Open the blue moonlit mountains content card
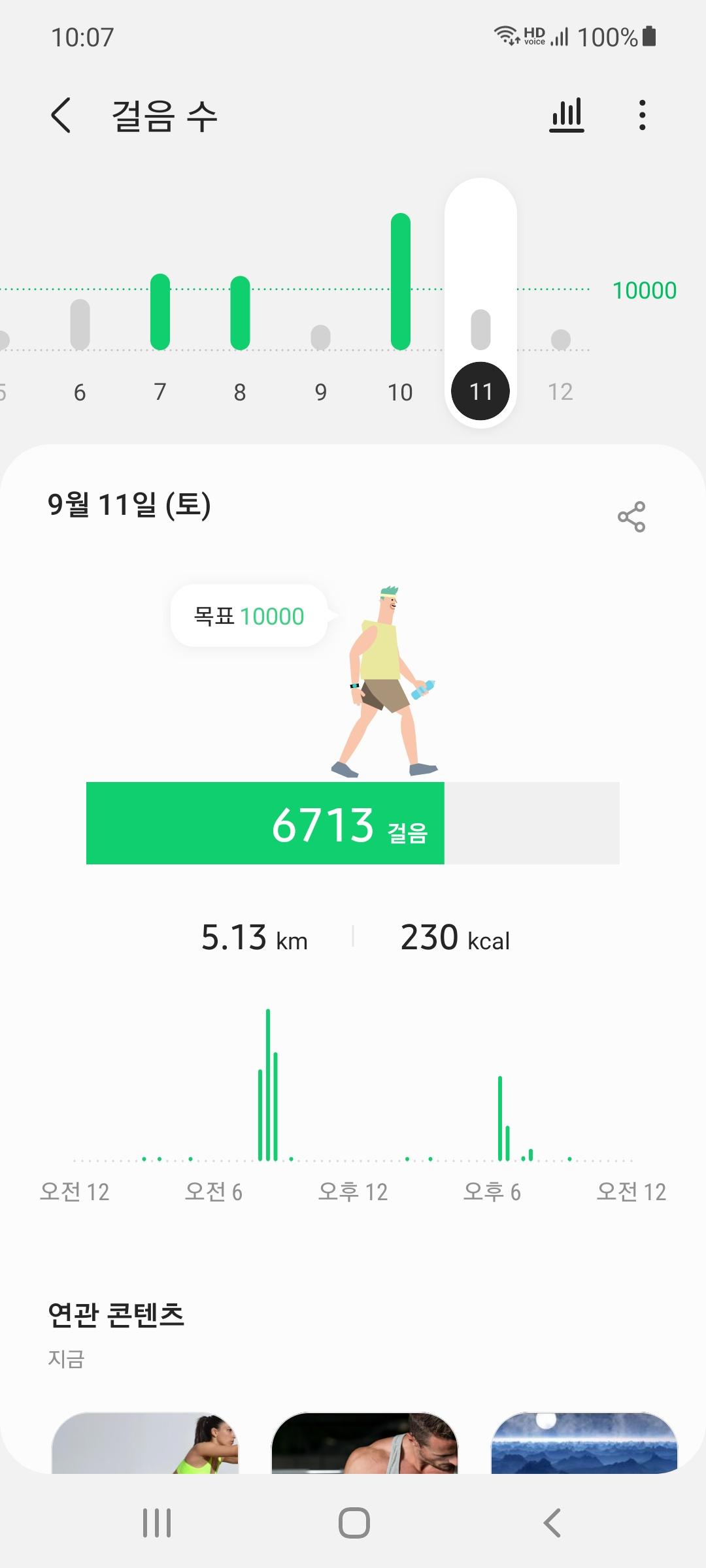The width and height of the screenshot is (706, 1568). (584, 1443)
